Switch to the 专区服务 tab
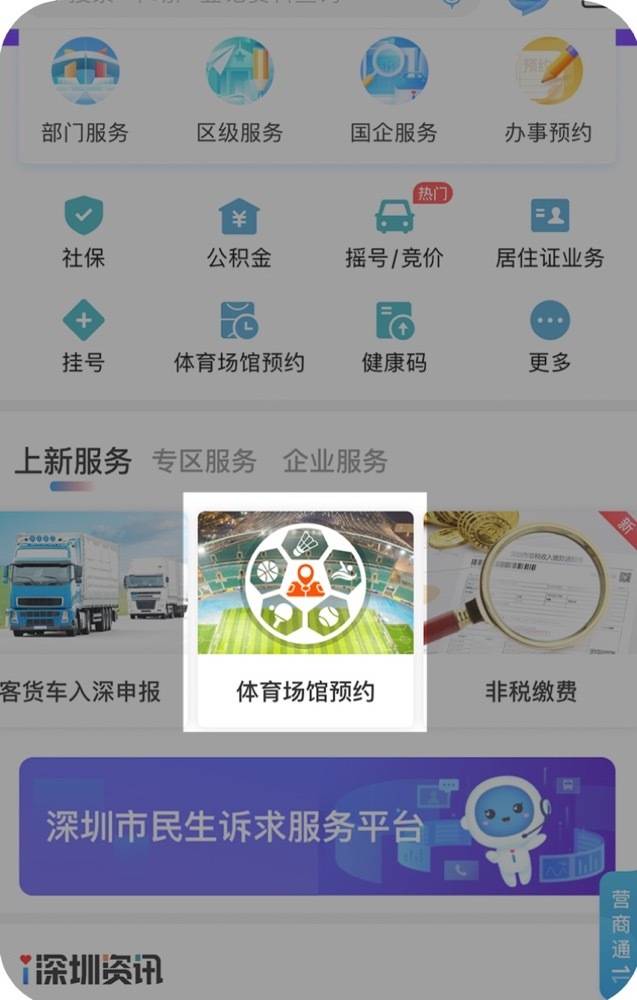Viewport: 637px width, 1000px height. pyautogui.click(x=204, y=461)
